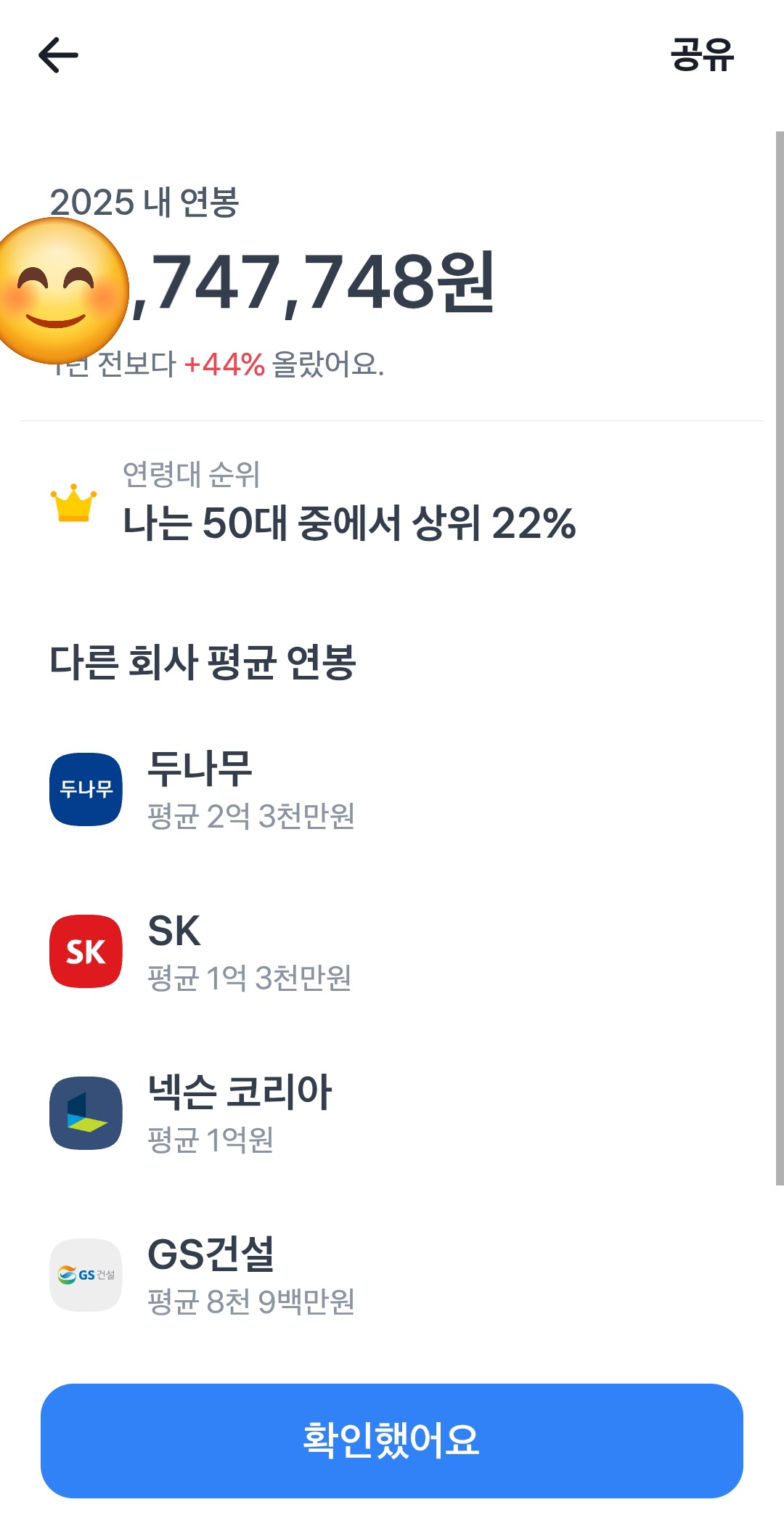Confirm with the 확인했어요 button

392,1440
